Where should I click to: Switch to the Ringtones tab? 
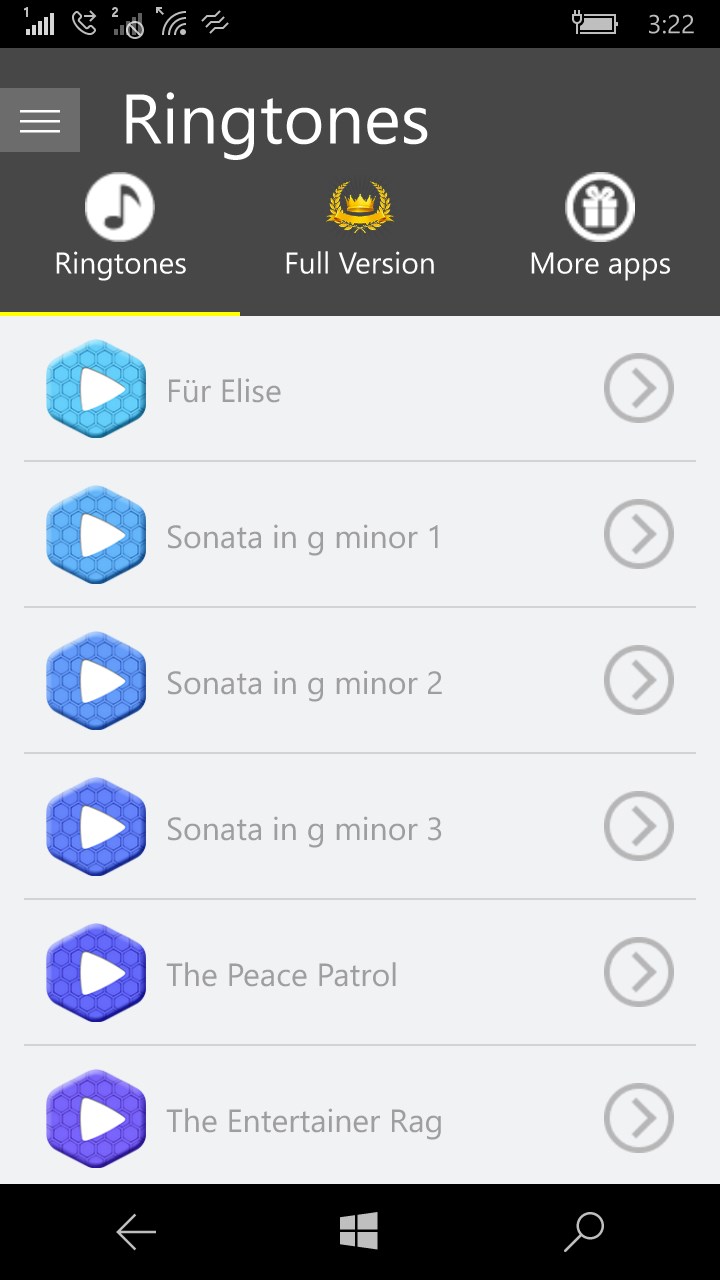(120, 228)
